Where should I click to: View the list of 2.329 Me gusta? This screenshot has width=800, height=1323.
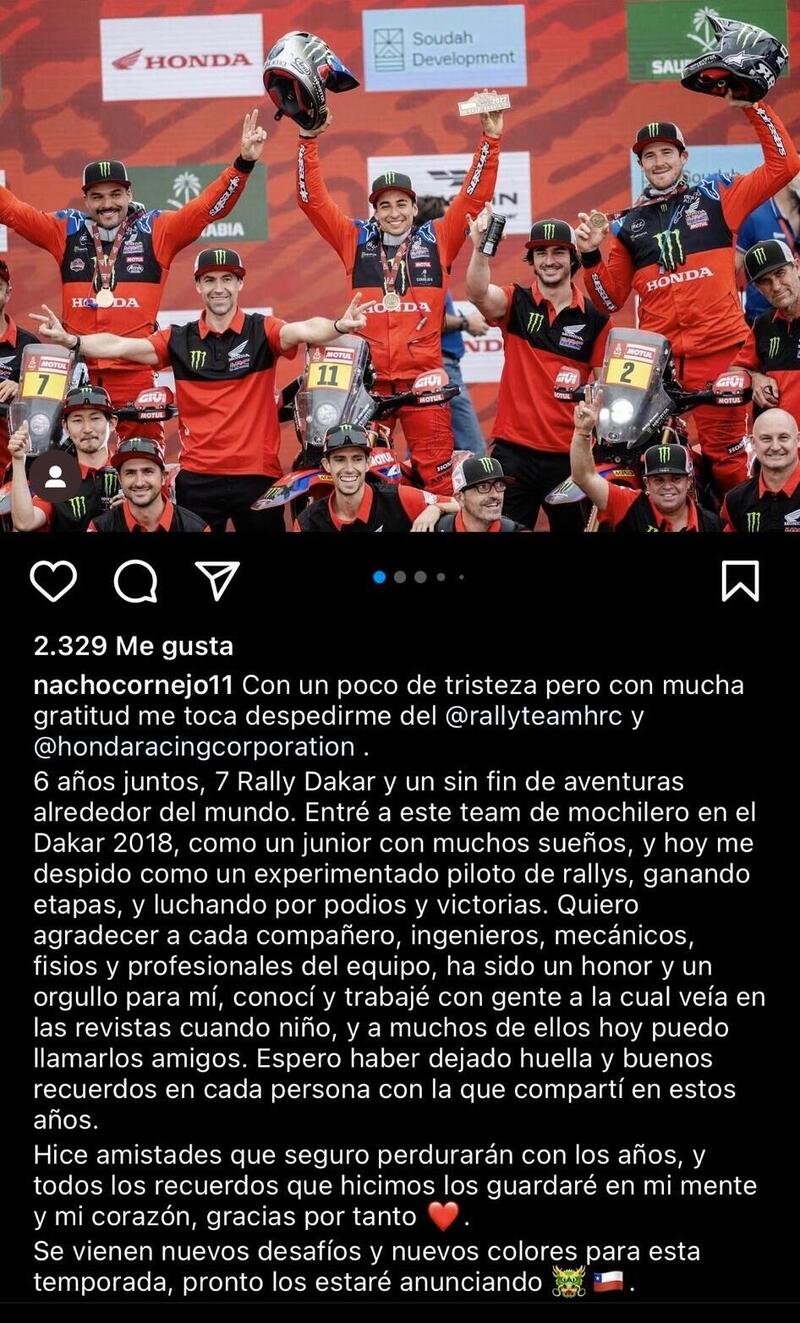(x=133, y=646)
